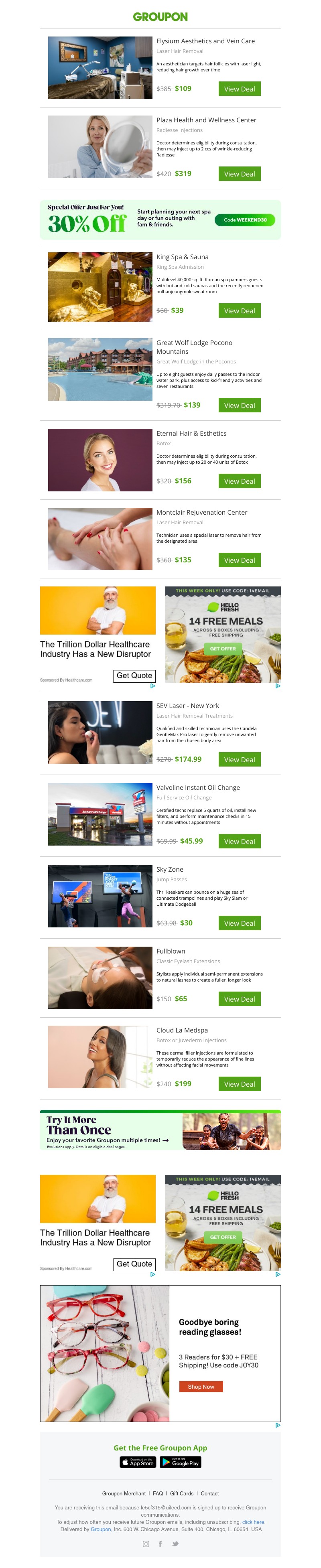Open the Try It More Than Once banner
The width and height of the screenshot is (321, 1568).
(160, 1130)
